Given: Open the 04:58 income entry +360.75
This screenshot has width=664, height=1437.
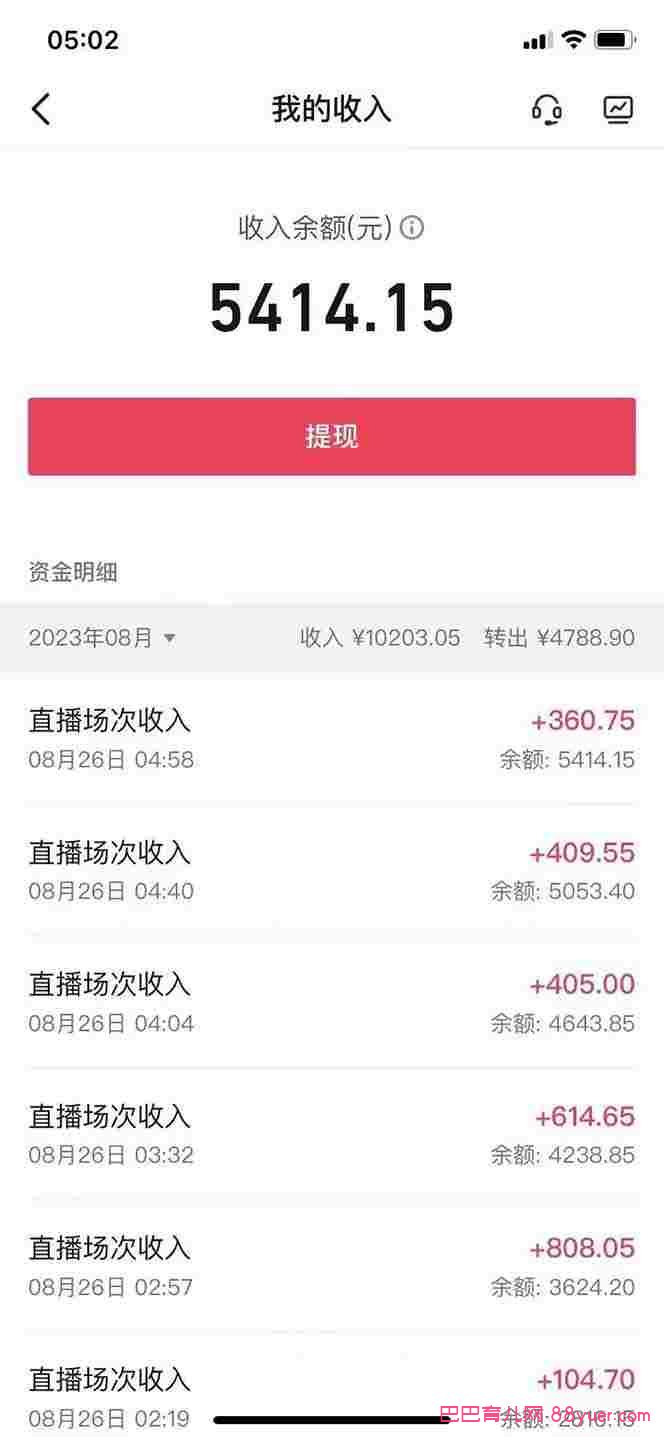Looking at the screenshot, I should pyautogui.click(x=332, y=739).
